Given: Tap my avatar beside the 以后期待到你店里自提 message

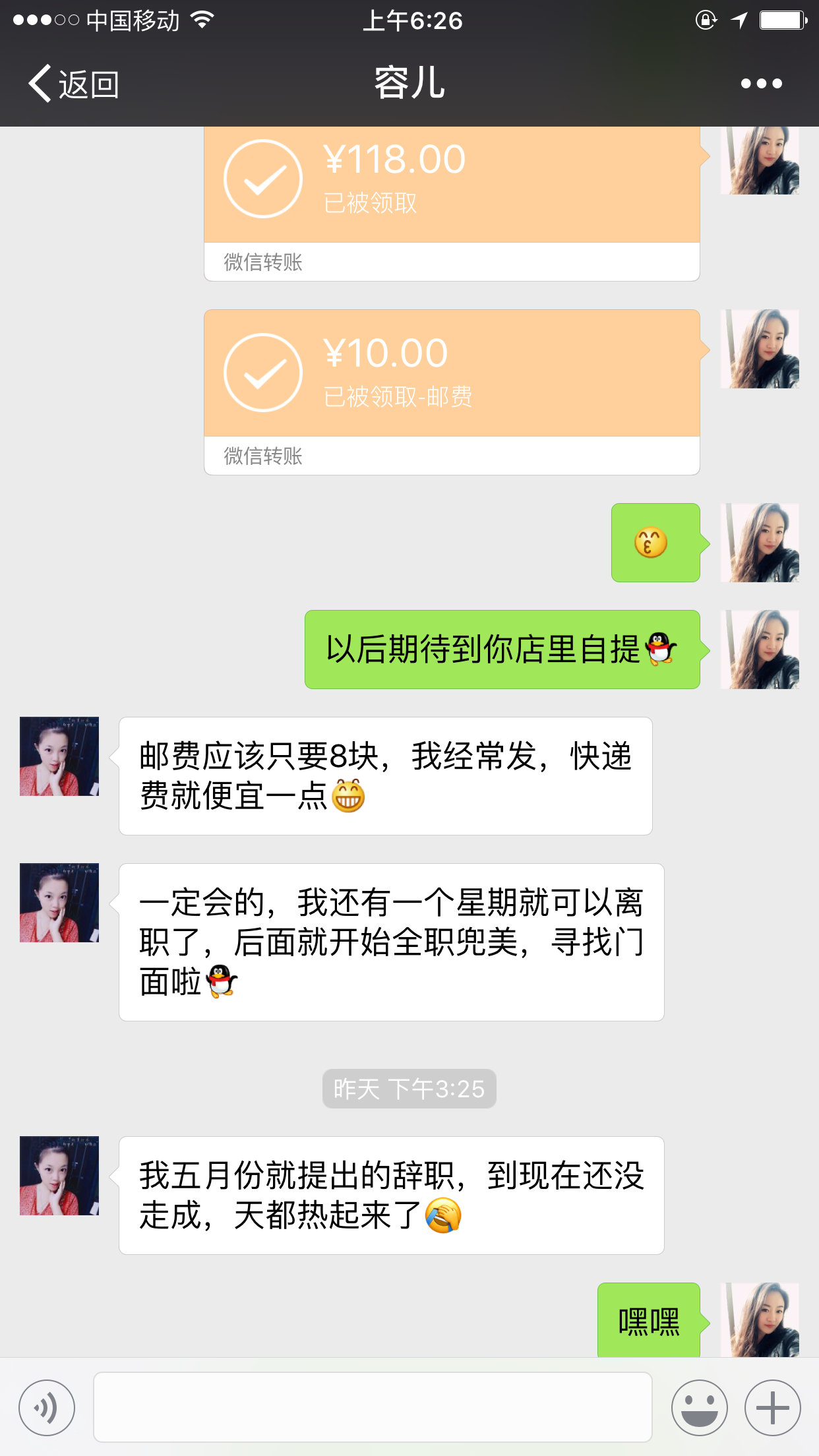Looking at the screenshot, I should tap(760, 650).
